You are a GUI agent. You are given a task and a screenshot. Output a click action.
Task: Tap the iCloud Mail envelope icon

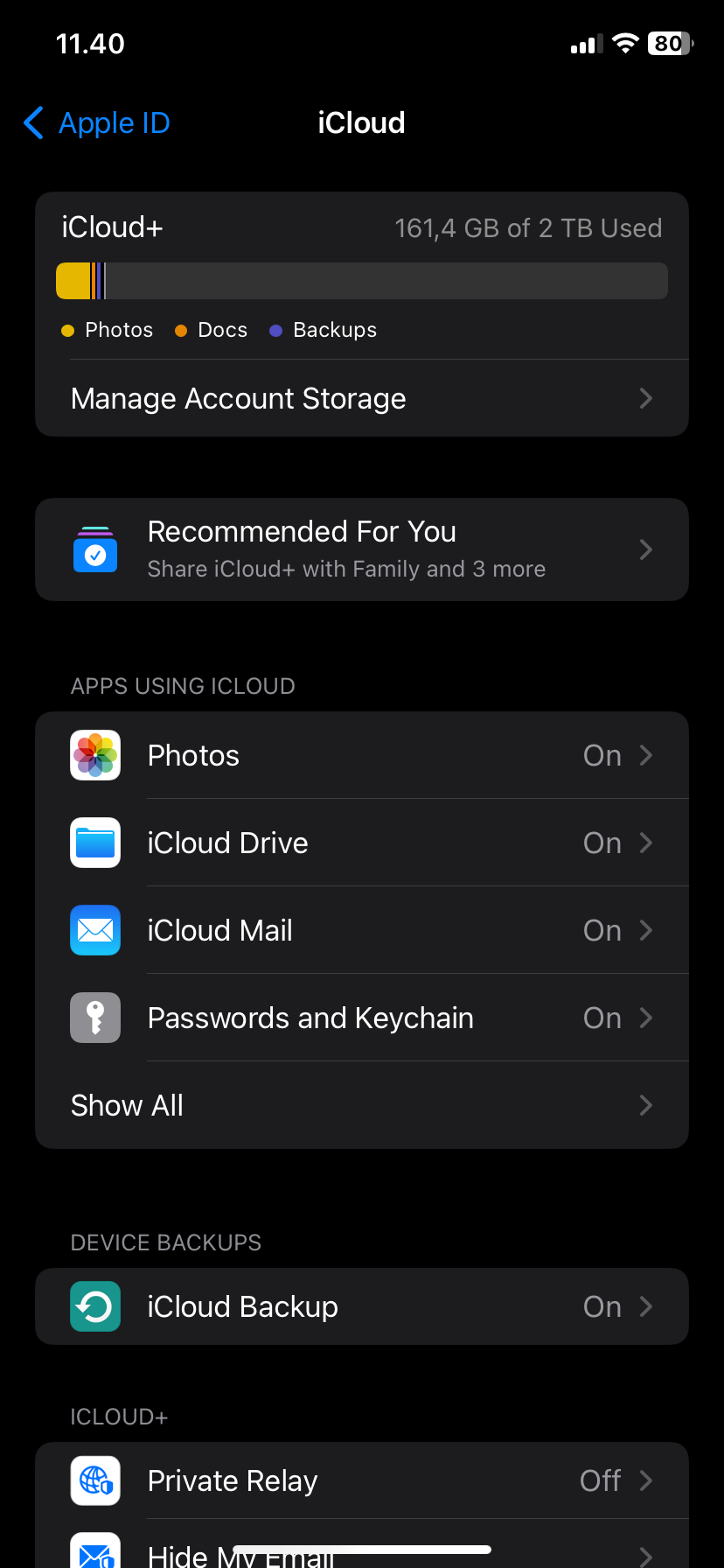(94, 929)
